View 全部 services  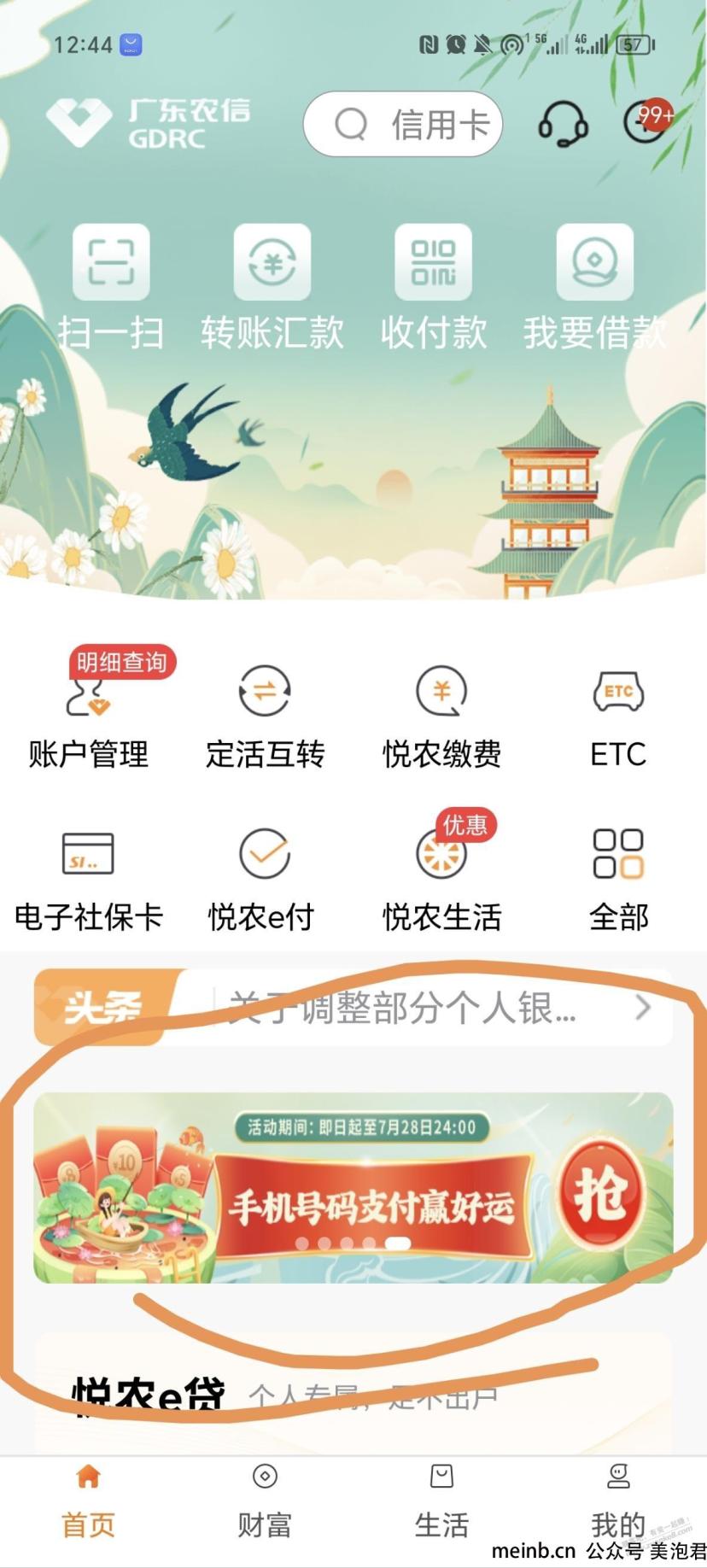tap(618, 880)
